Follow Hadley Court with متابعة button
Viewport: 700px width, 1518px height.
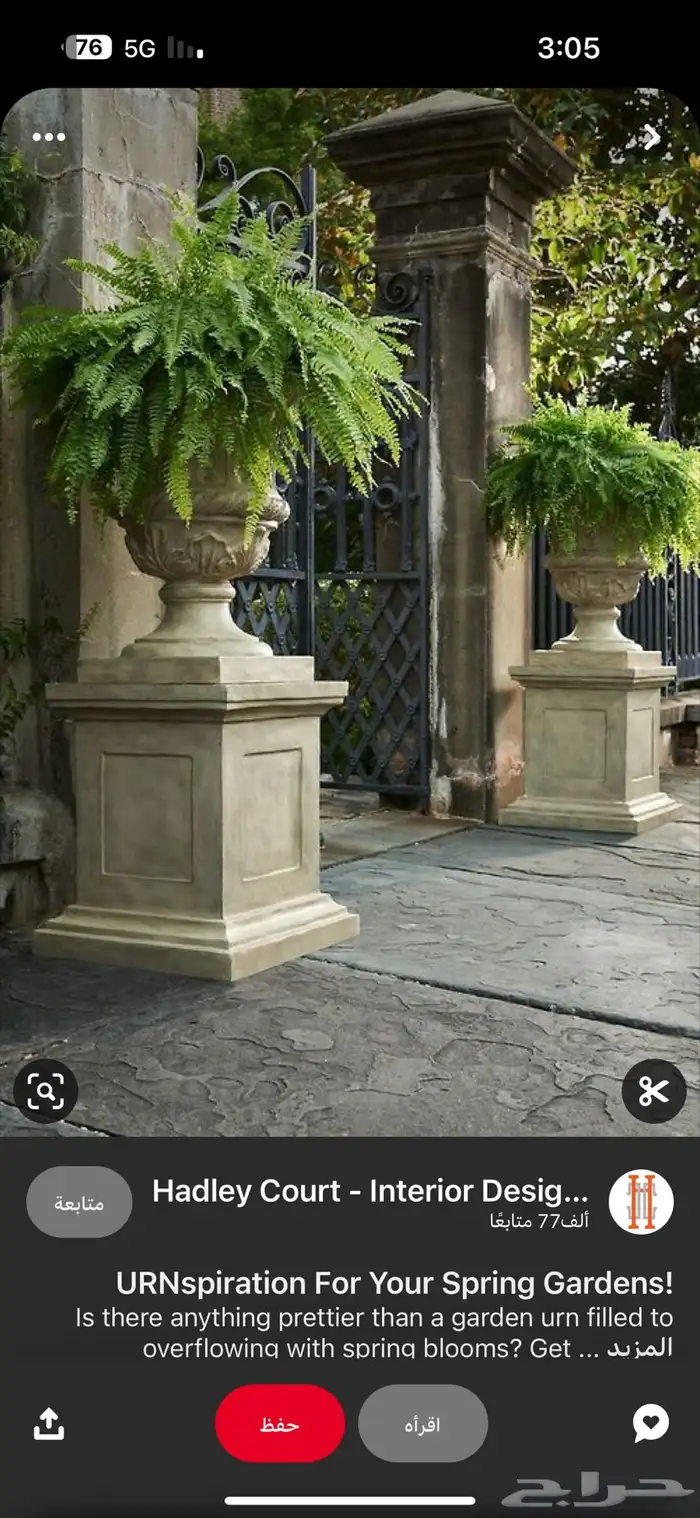(x=79, y=1202)
